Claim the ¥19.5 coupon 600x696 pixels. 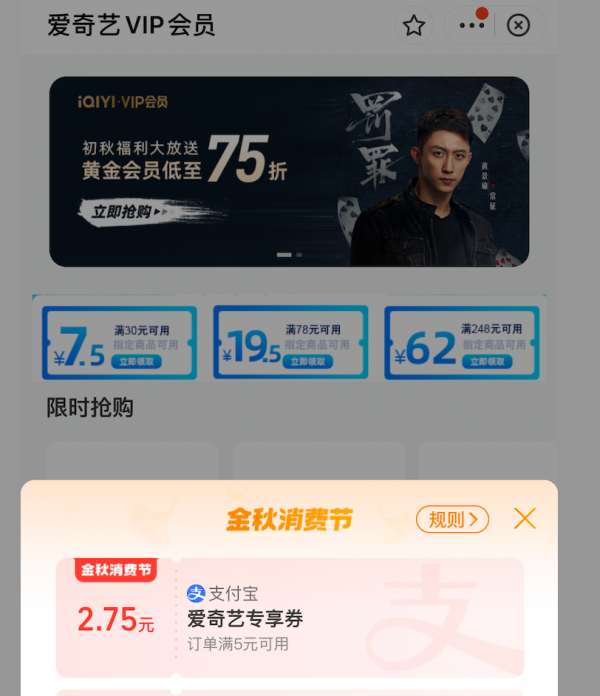[x=307, y=362]
